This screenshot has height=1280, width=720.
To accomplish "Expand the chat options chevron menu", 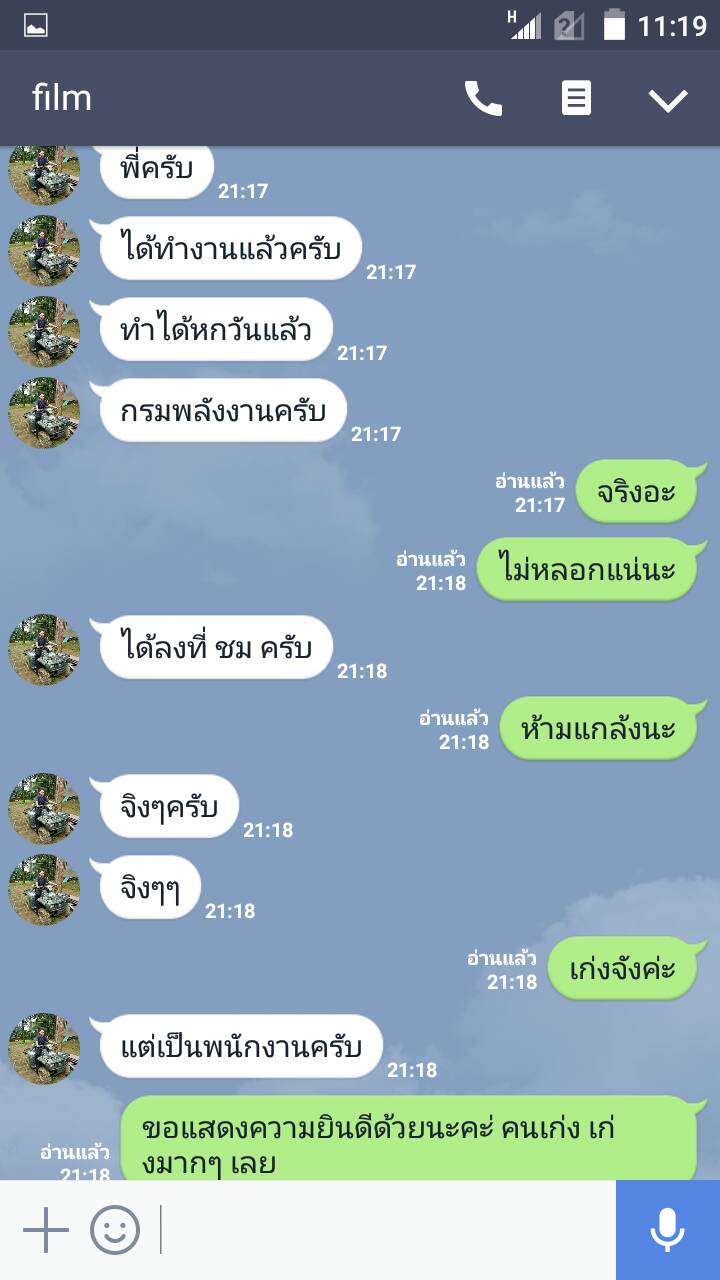I will pos(667,99).
